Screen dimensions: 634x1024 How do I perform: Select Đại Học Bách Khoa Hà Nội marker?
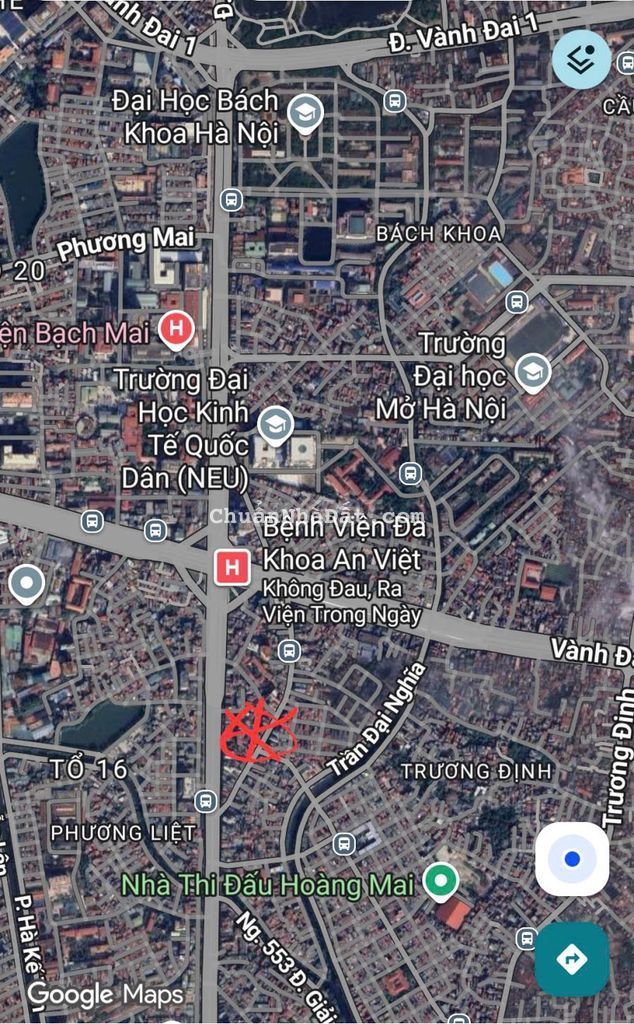[x=305, y=115]
